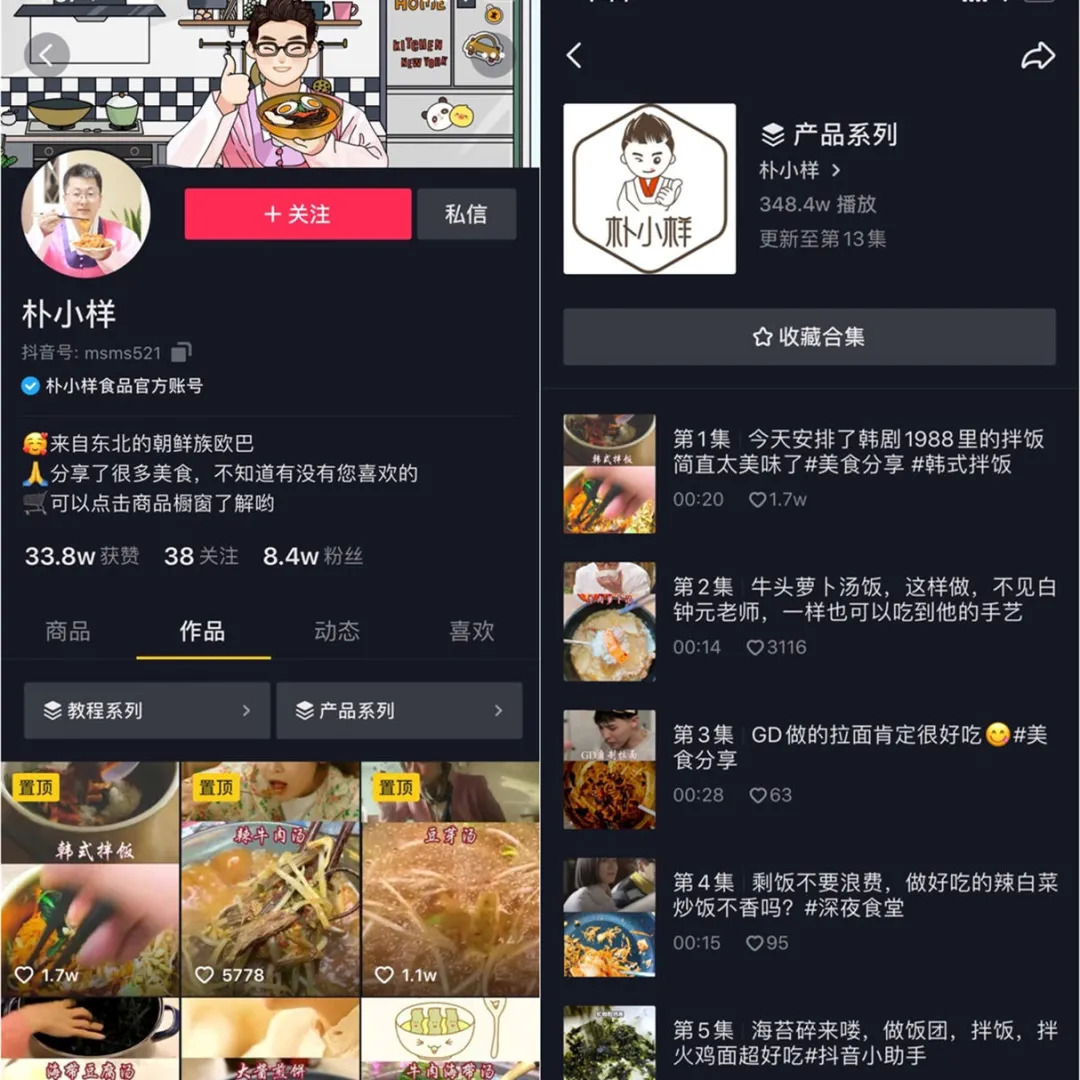Copy the Douyin ID msms521
This screenshot has height=1080, width=1080.
[x=181, y=352]
